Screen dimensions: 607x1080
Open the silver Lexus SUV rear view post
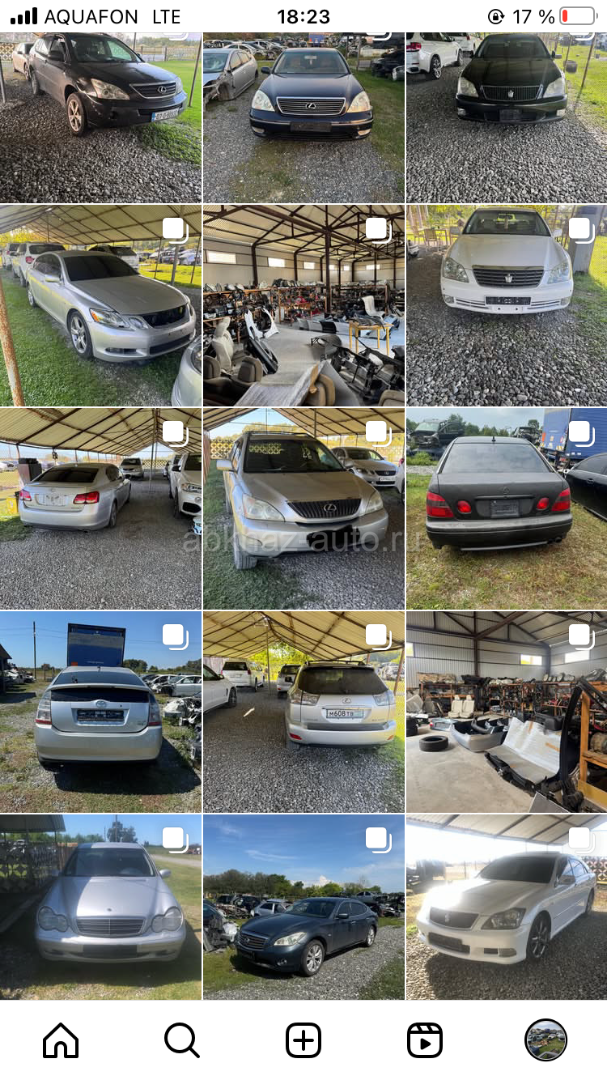click(303, 711)
